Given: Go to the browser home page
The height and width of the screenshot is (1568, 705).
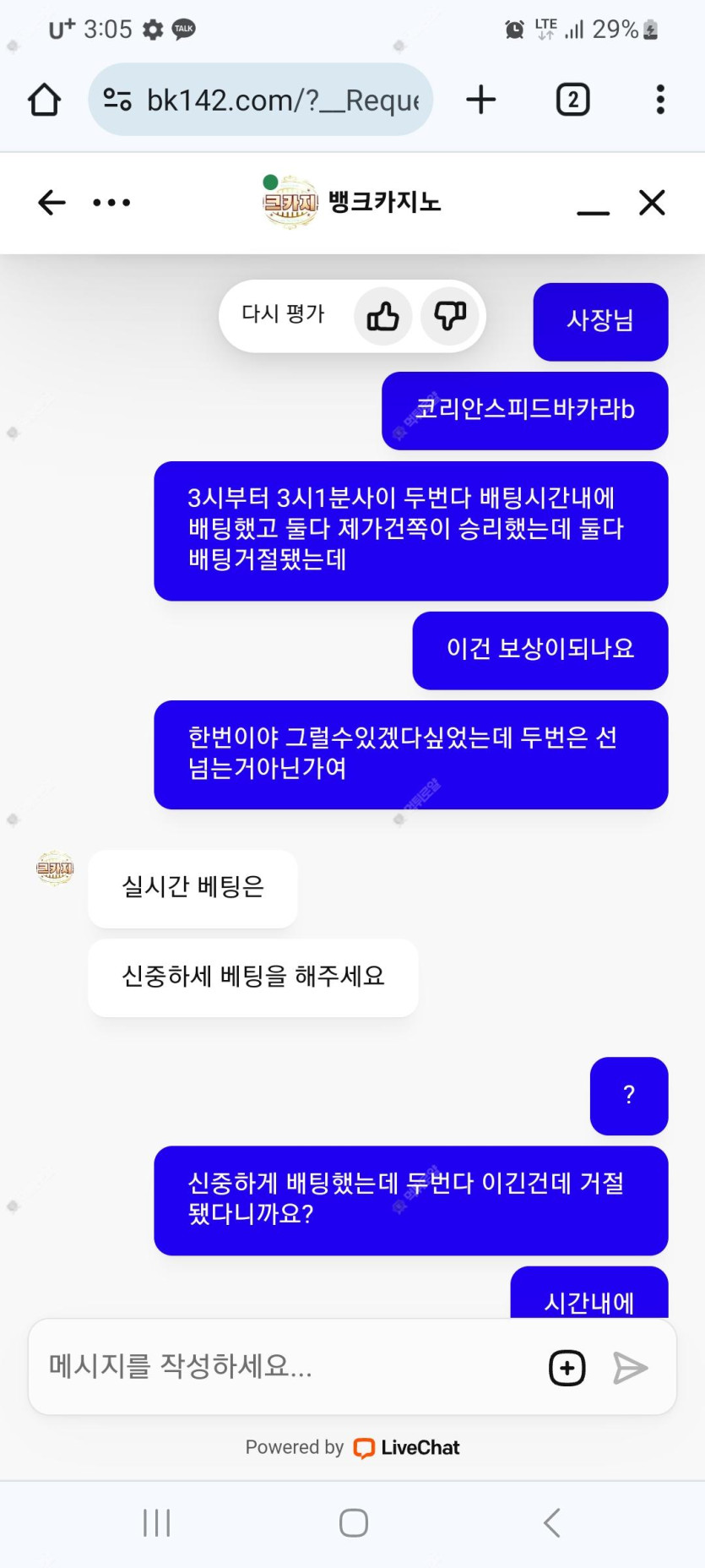Looking at the screenshot, I should [x=44, y=100].
